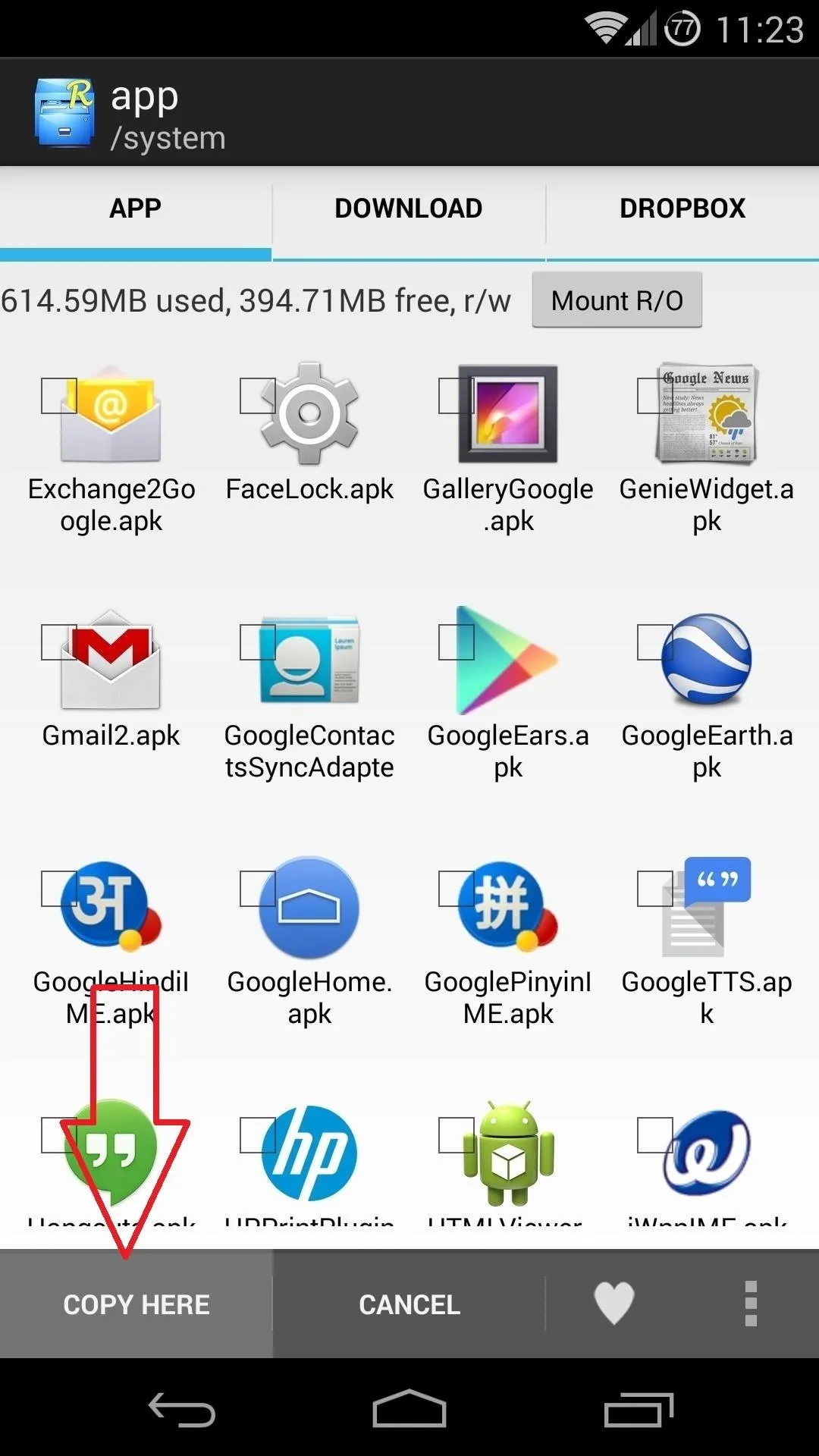Viewport: 819px width, 1456px height.
Task: Select the APP tab
Action: click(x=136, y=209)
